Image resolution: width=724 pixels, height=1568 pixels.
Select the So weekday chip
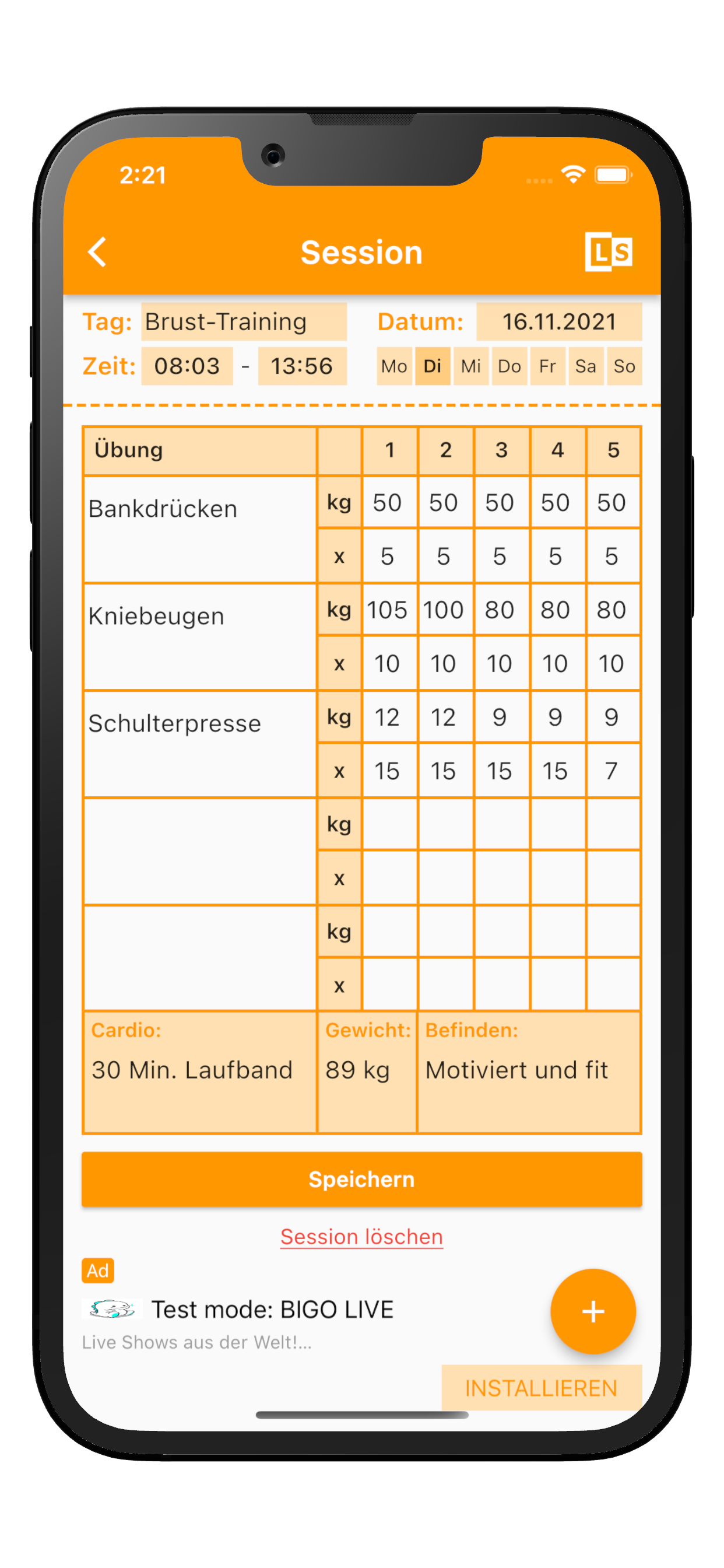pos(624,366)
